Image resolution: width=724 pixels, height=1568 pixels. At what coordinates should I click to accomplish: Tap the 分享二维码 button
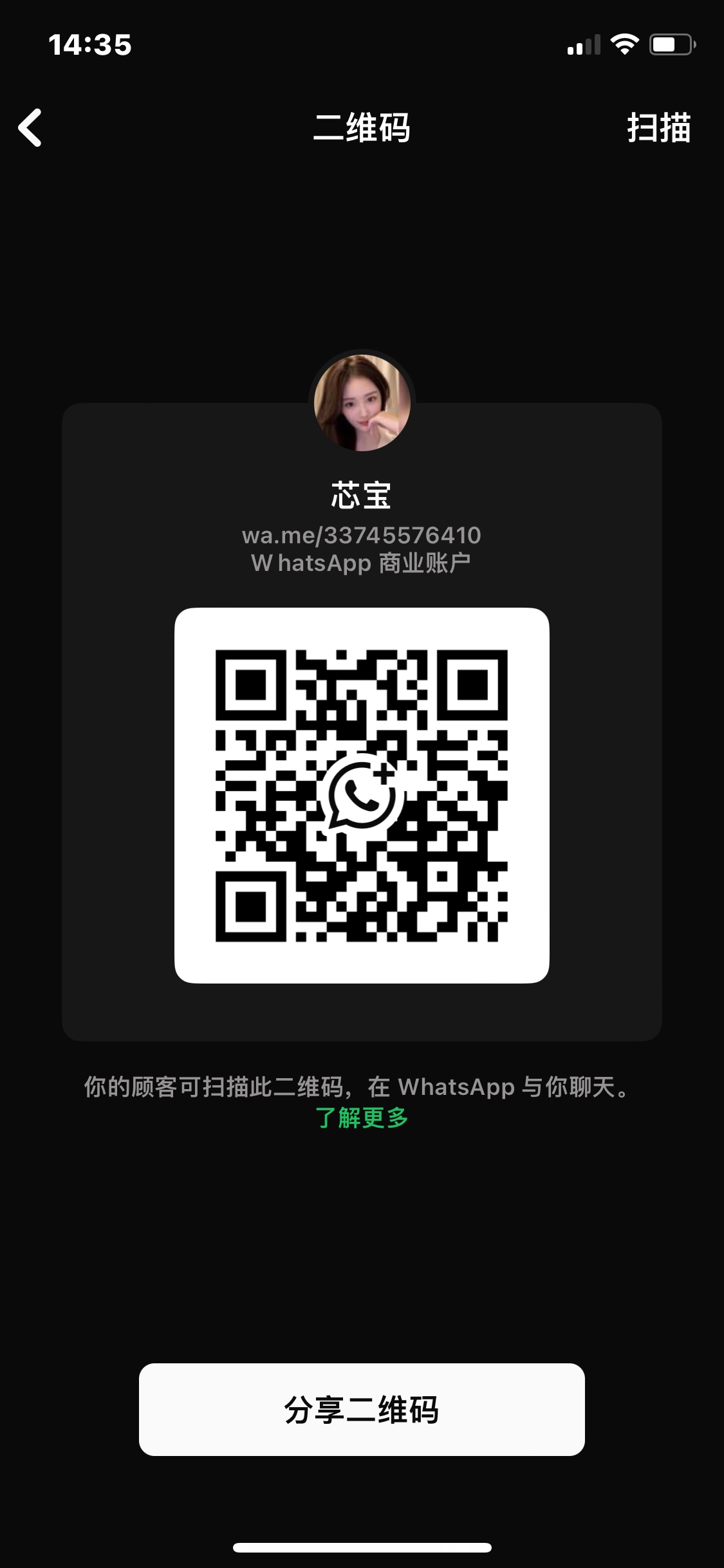[x=362, y=1410]
